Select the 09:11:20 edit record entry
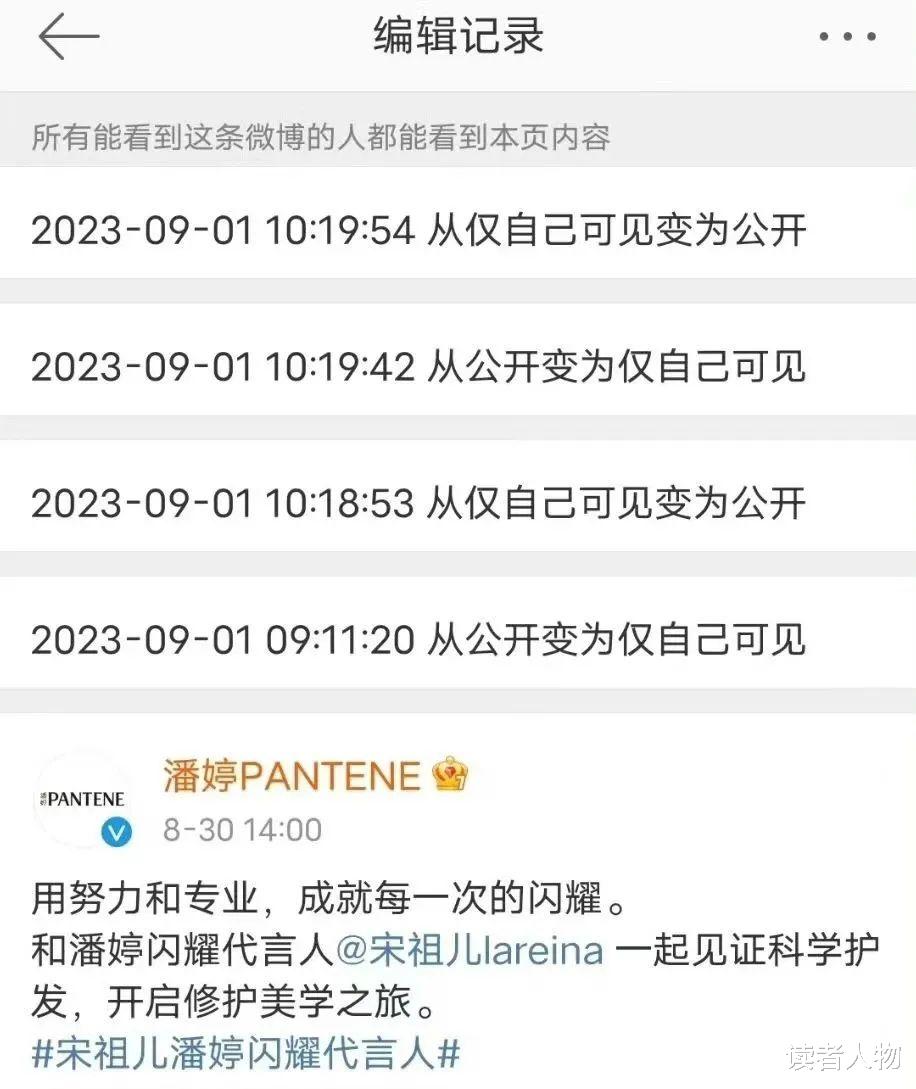Screen dimensions: 916x1089 pyautogui.click(x=420, y=638)
